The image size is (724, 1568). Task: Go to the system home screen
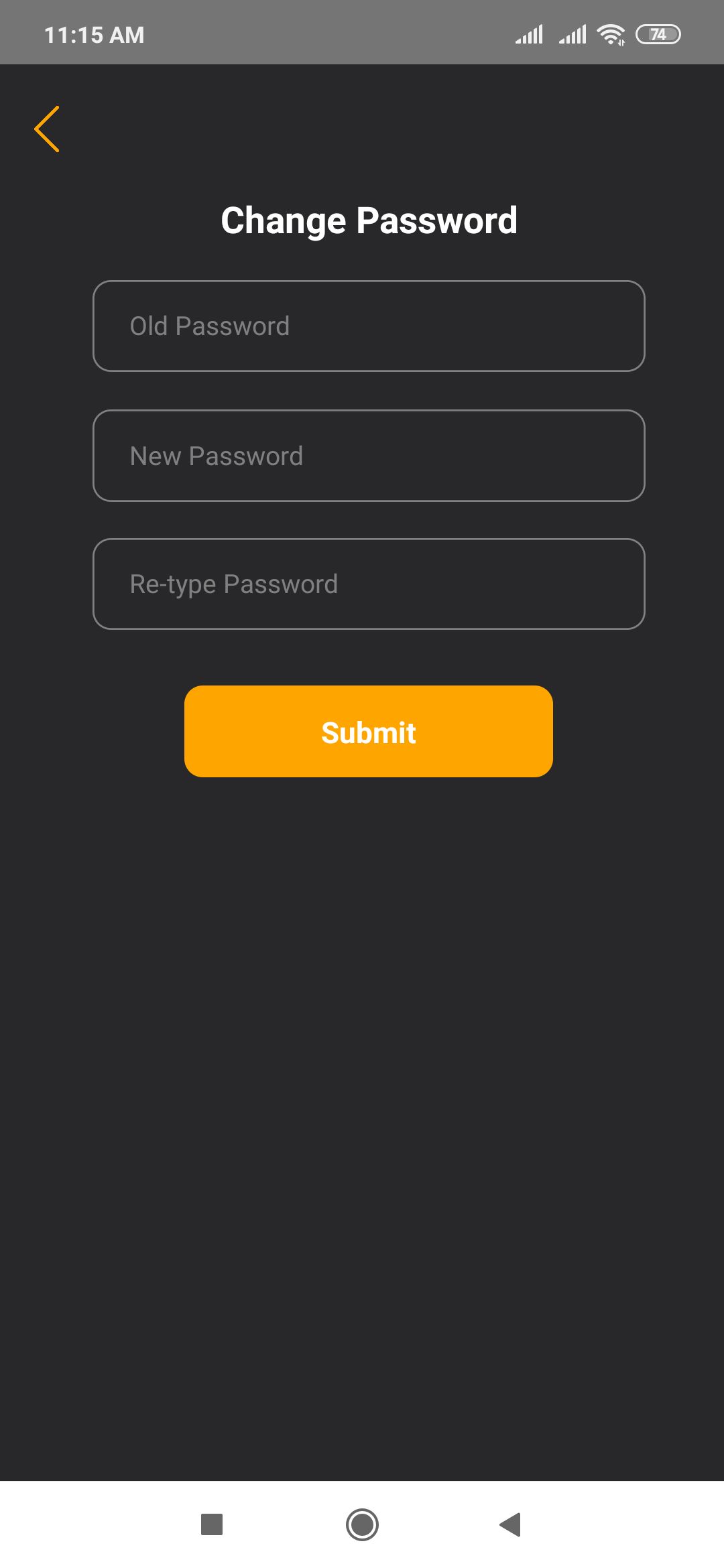coord(362,1524)
